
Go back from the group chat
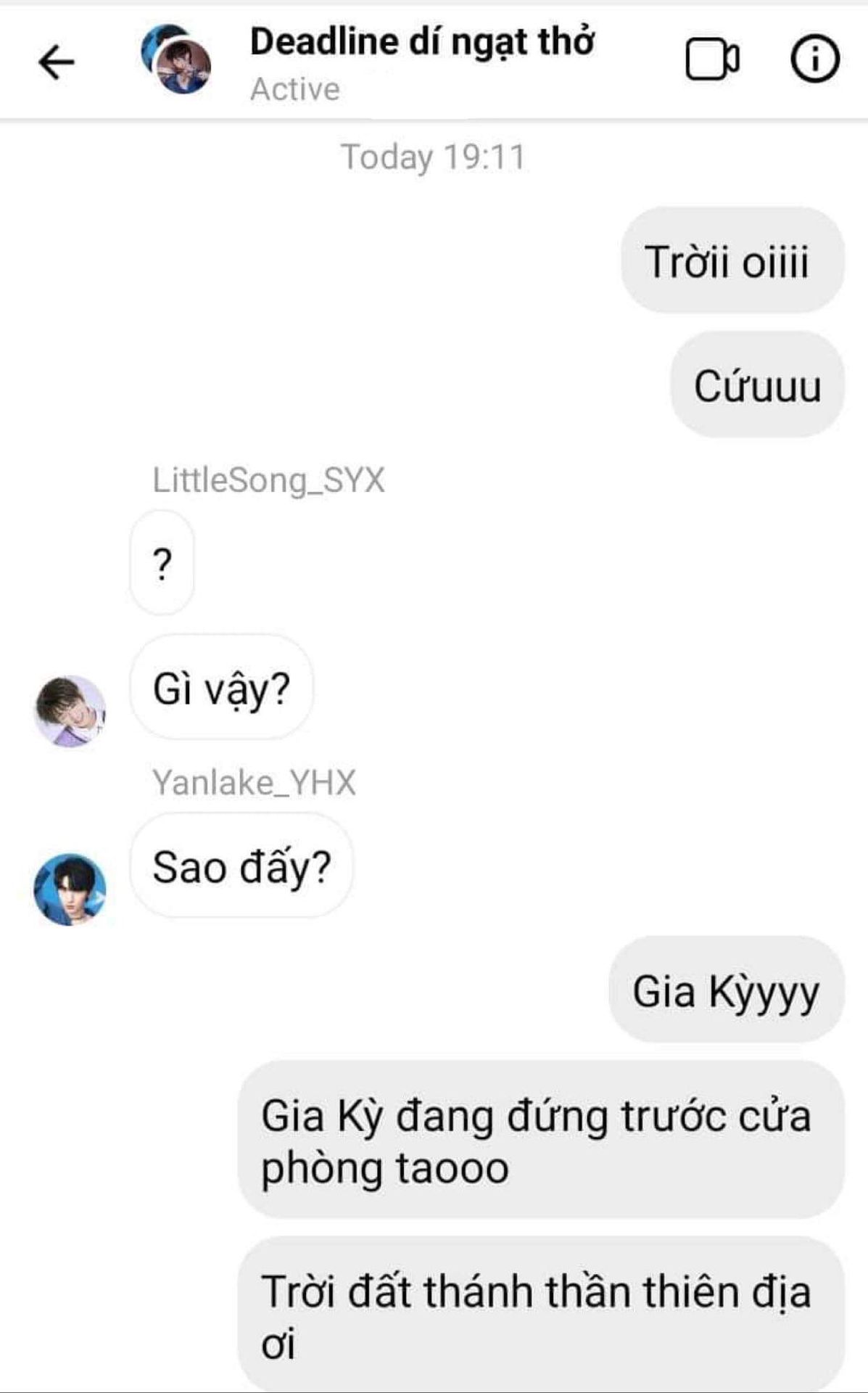56,61
